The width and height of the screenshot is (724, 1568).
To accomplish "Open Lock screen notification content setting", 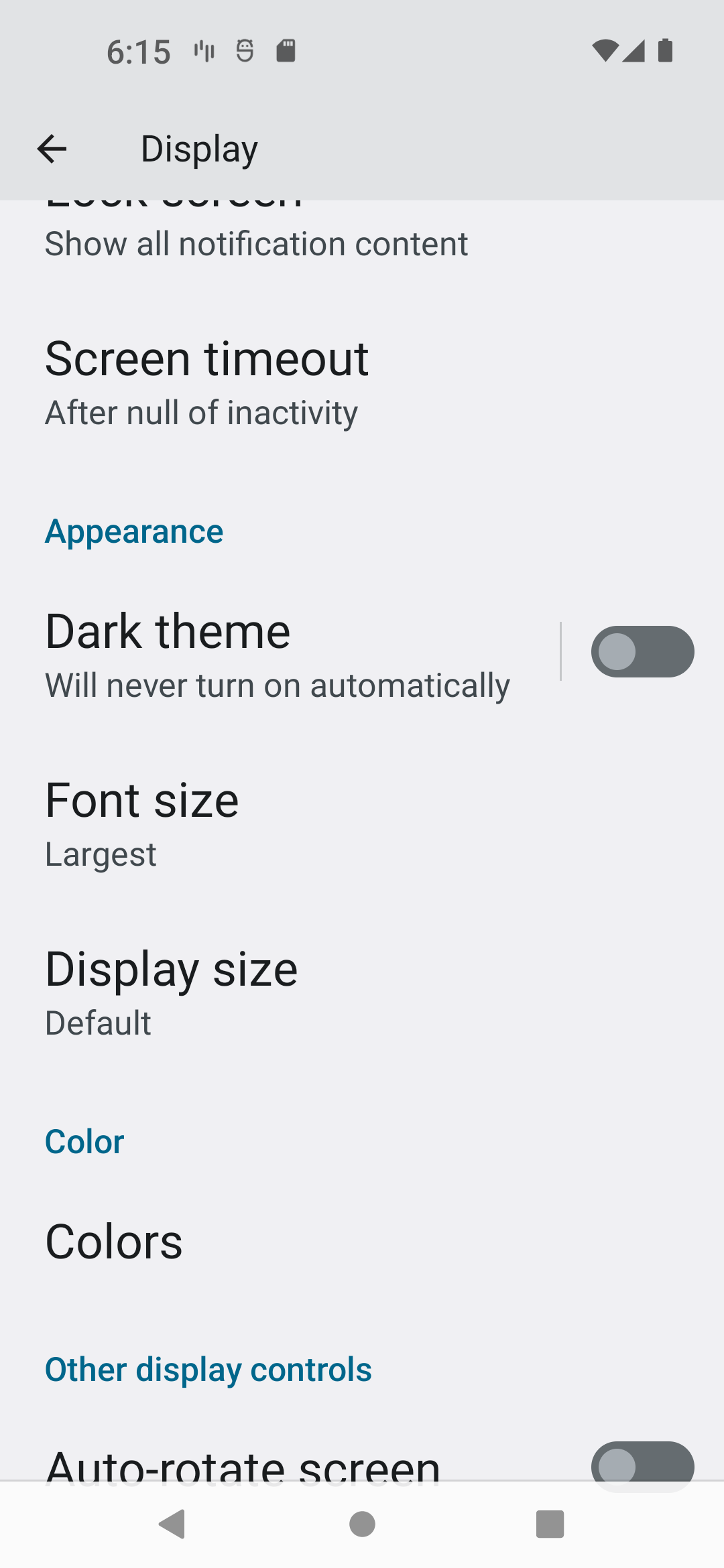I will click(256, 241).
